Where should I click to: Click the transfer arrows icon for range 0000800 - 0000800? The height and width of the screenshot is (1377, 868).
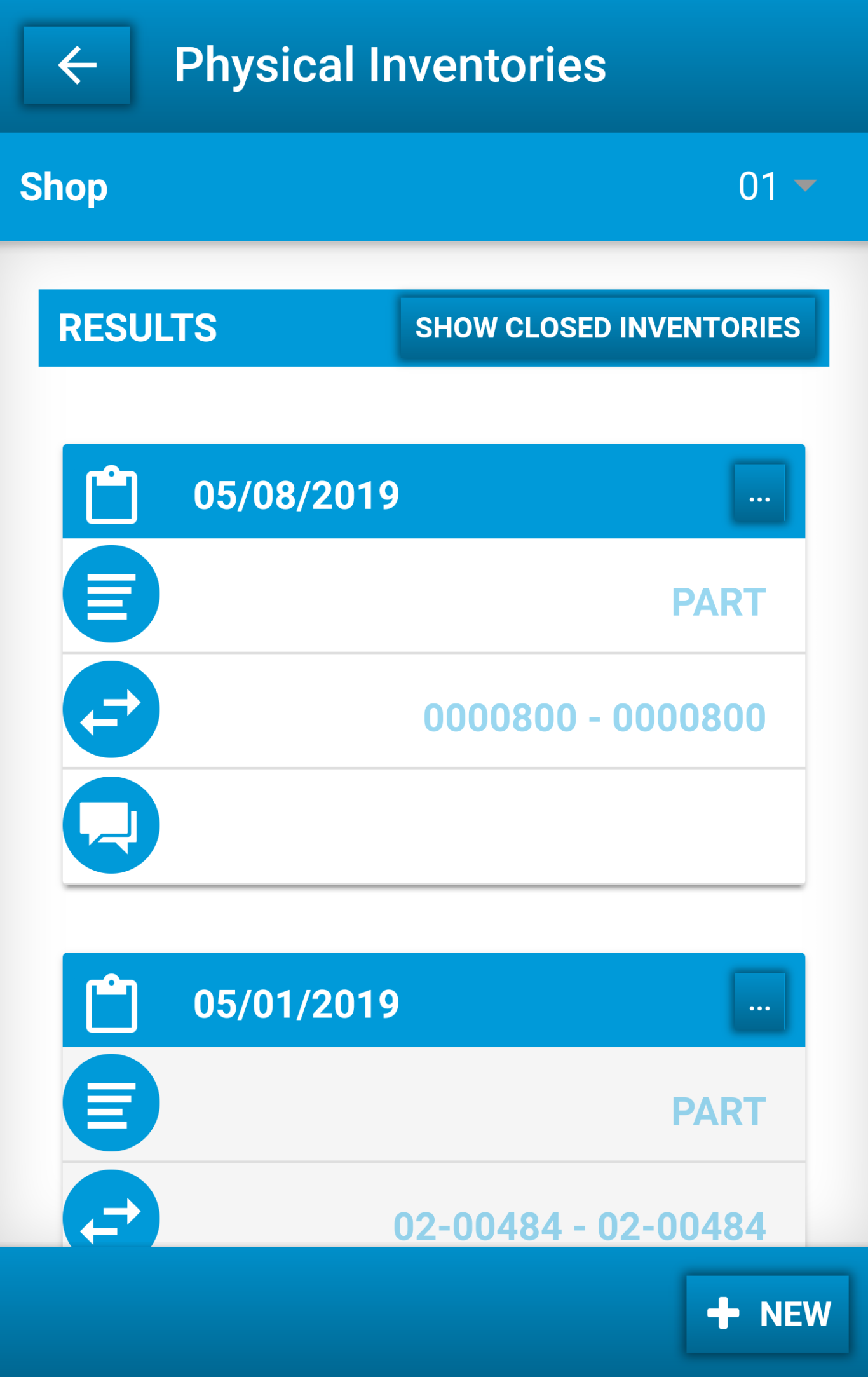pyautogui.click(x=111, y=710)
